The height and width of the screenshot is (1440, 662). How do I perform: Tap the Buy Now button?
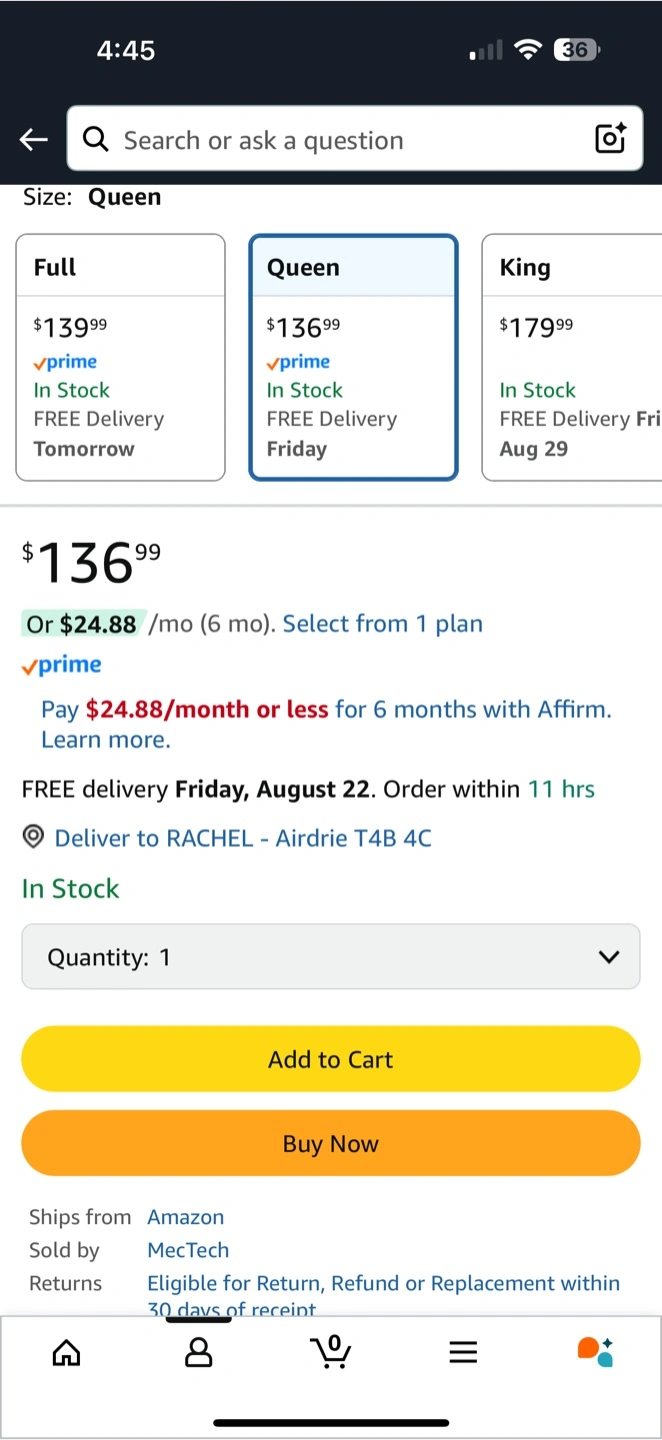pyautogui.click(x=331, y=1143)
